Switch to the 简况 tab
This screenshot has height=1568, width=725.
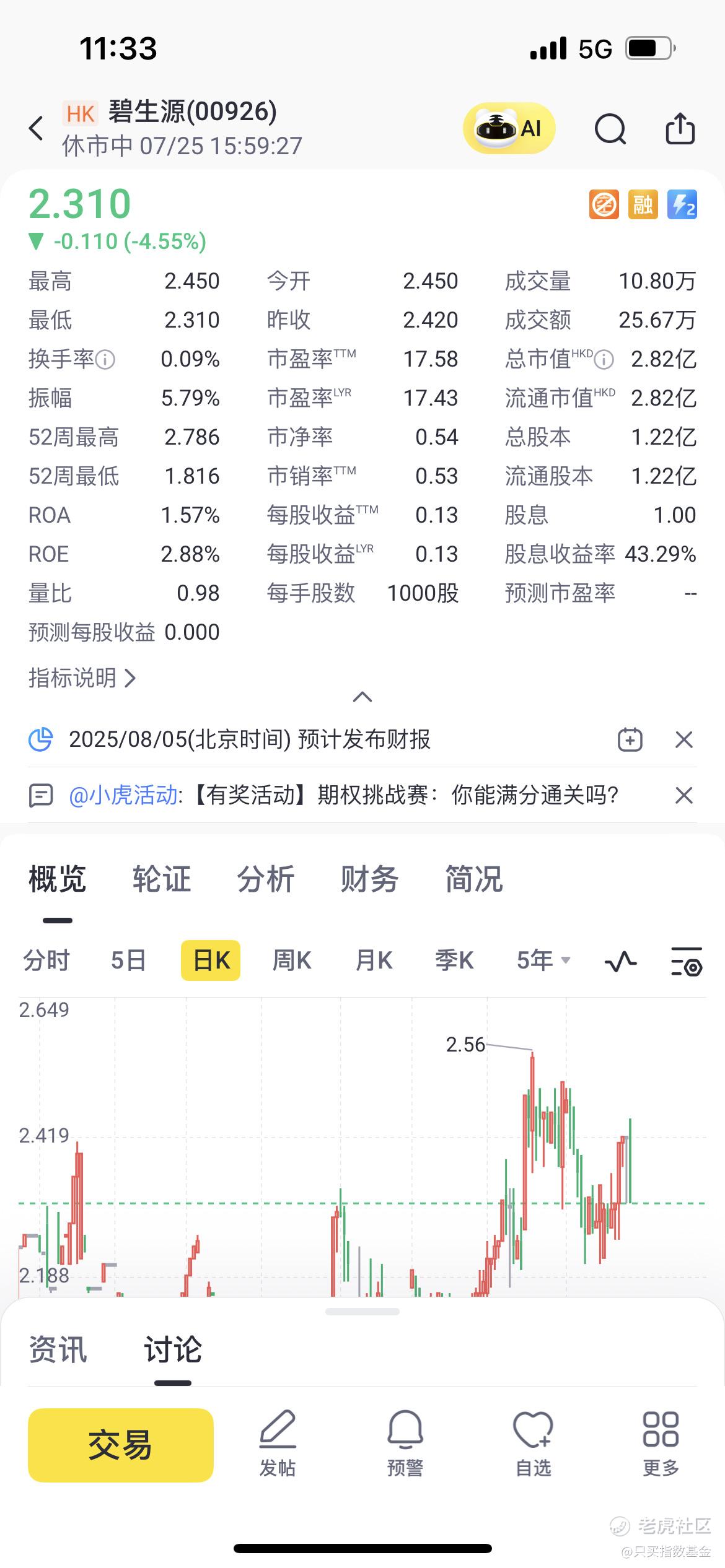473,879
